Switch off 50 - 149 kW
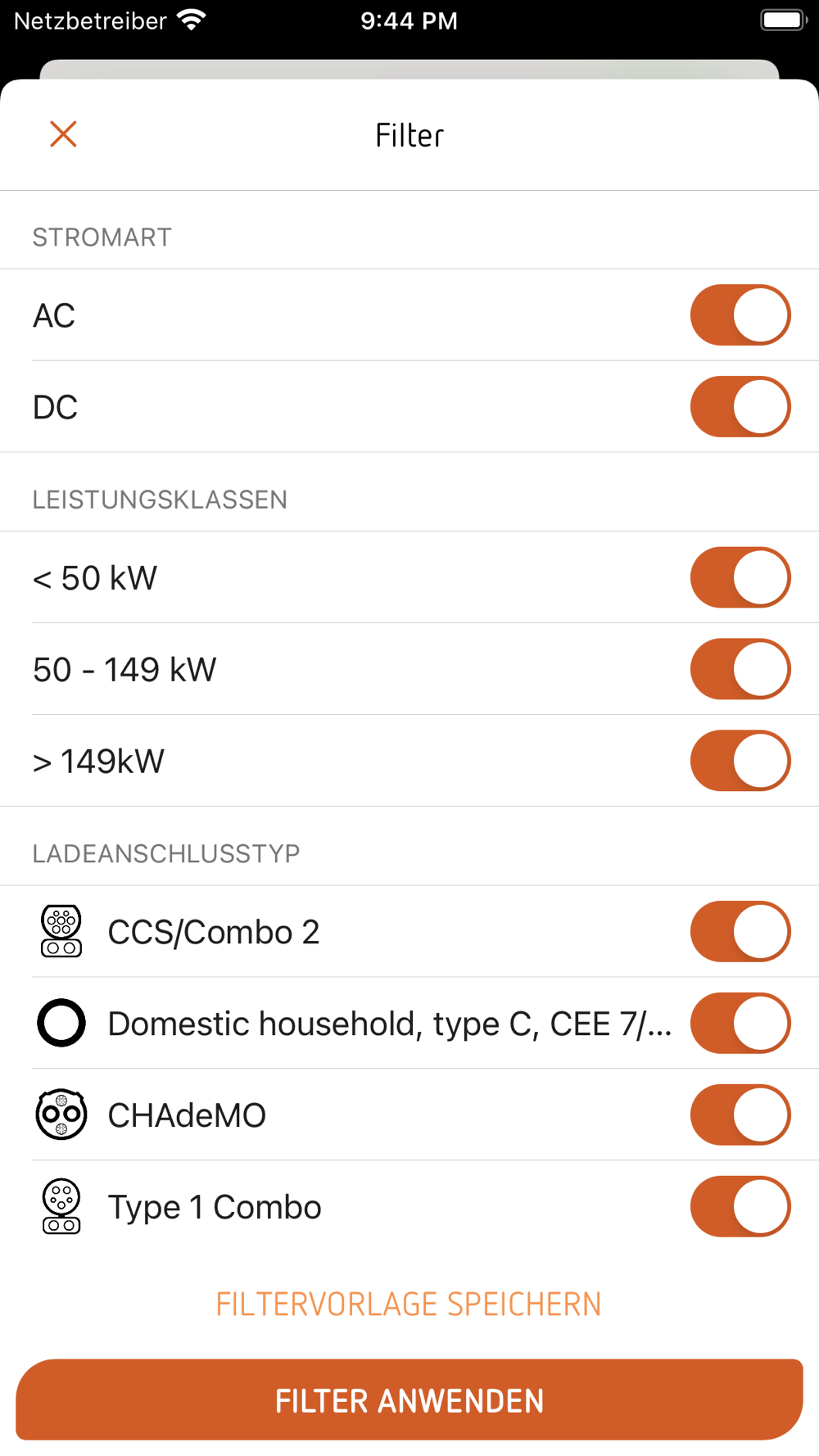Viewport: 819px width, 1456px height. (x=740, y=669)
